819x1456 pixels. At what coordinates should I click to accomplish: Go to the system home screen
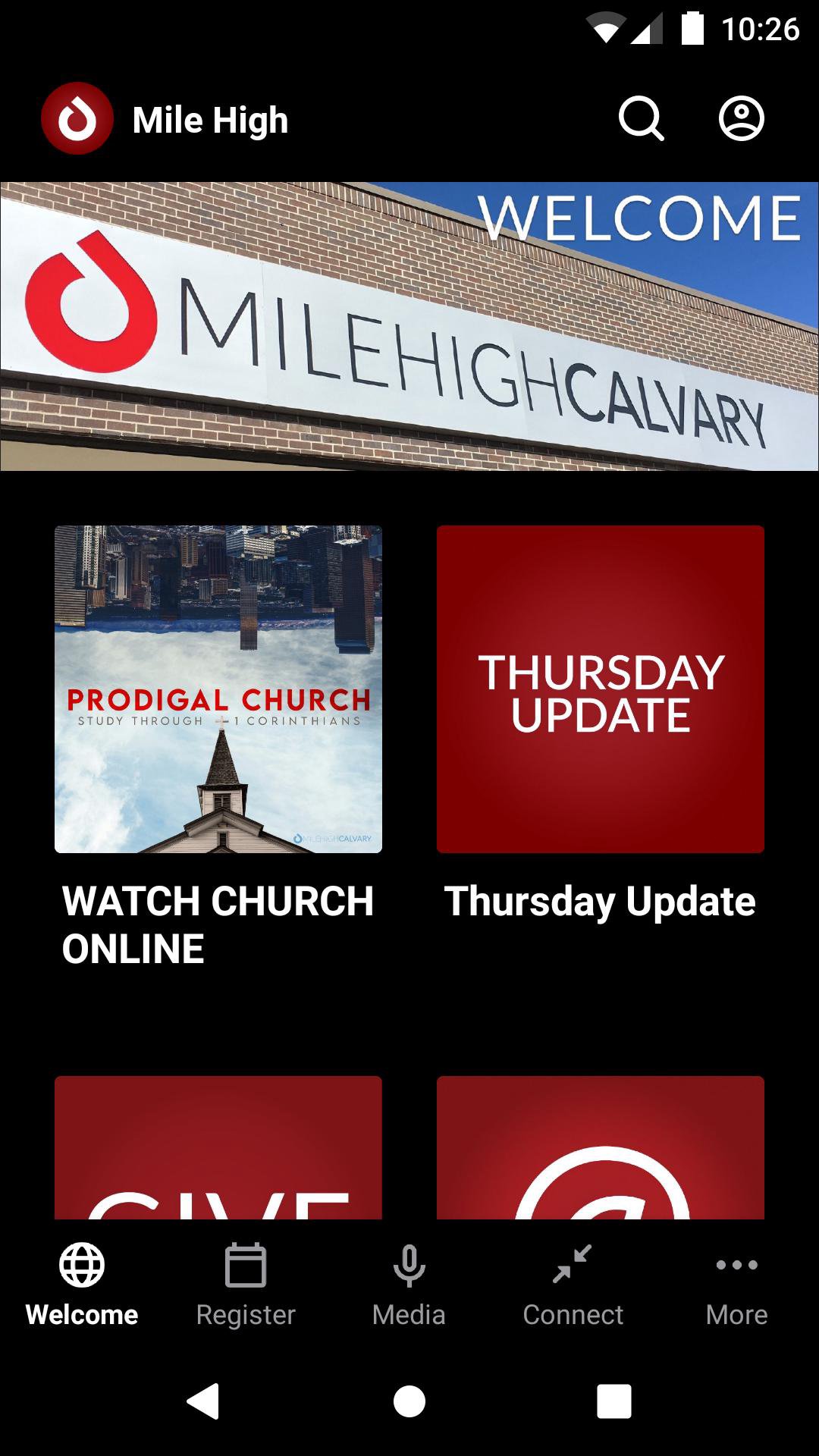point(409,1401)
